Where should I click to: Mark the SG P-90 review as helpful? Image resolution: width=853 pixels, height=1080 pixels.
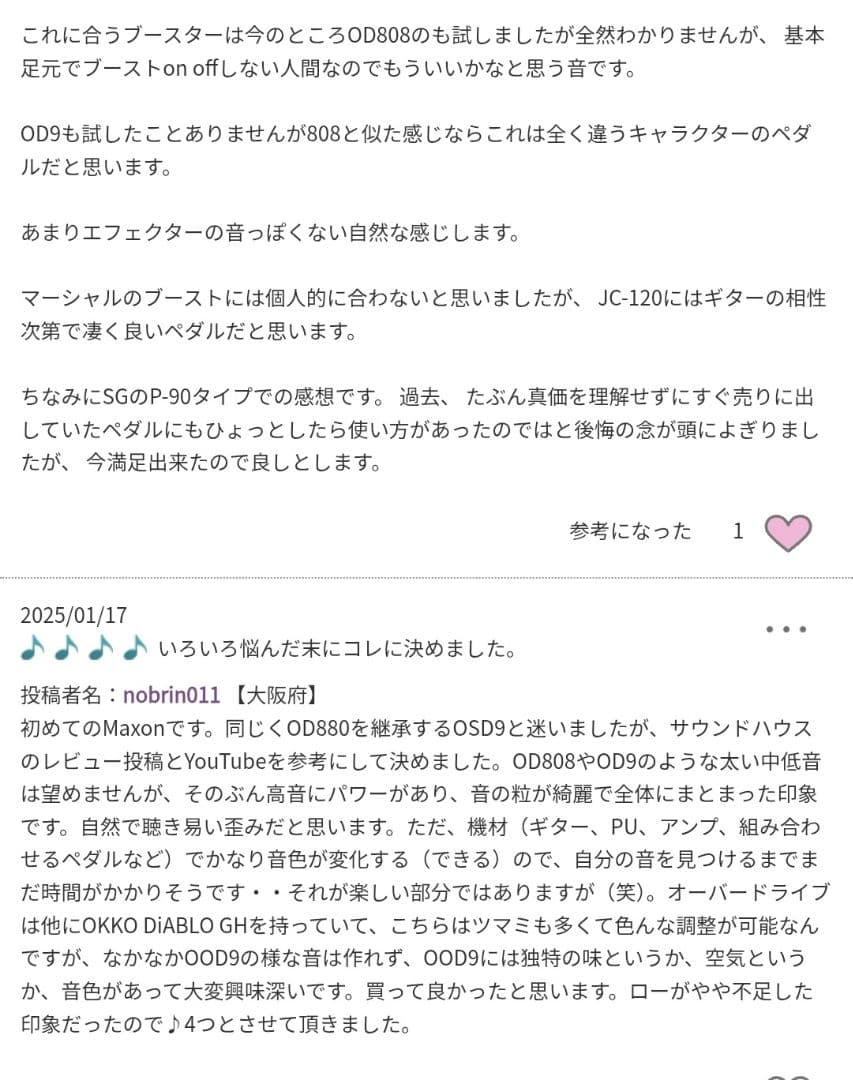tap(787, 532)
